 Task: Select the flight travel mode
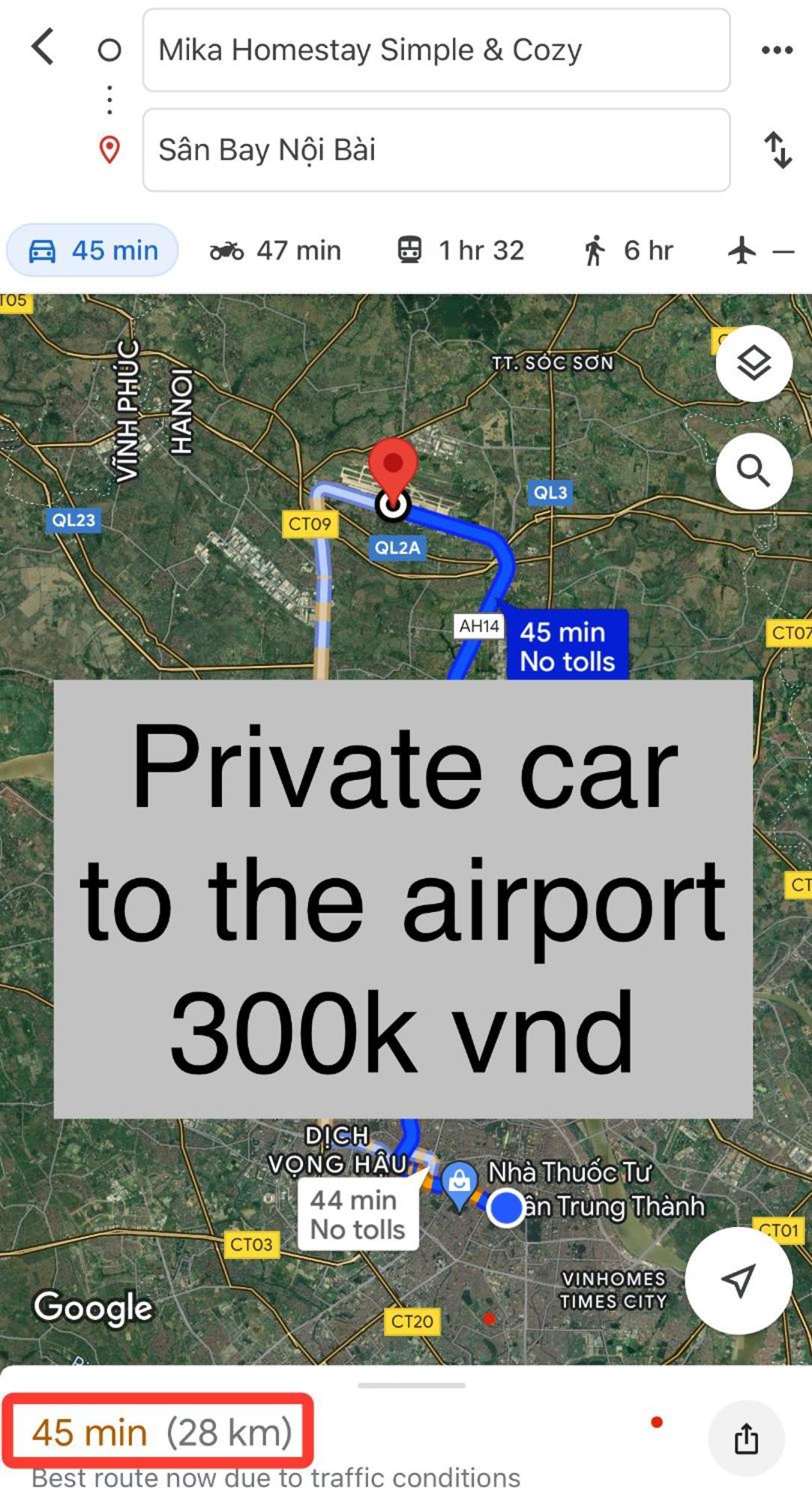click(x=759, y=250)
